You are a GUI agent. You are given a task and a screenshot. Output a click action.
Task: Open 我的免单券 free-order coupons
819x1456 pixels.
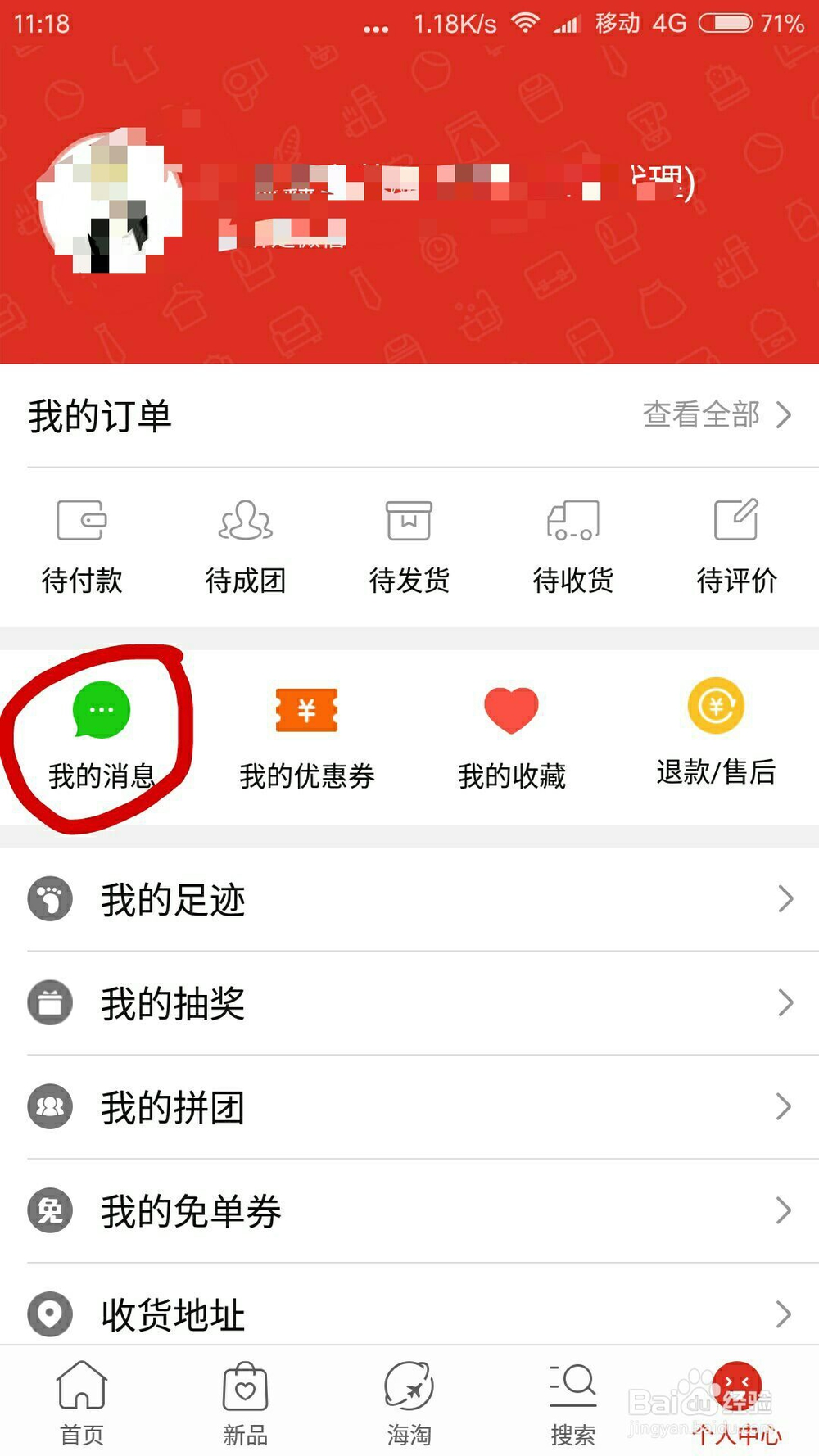409,1212
